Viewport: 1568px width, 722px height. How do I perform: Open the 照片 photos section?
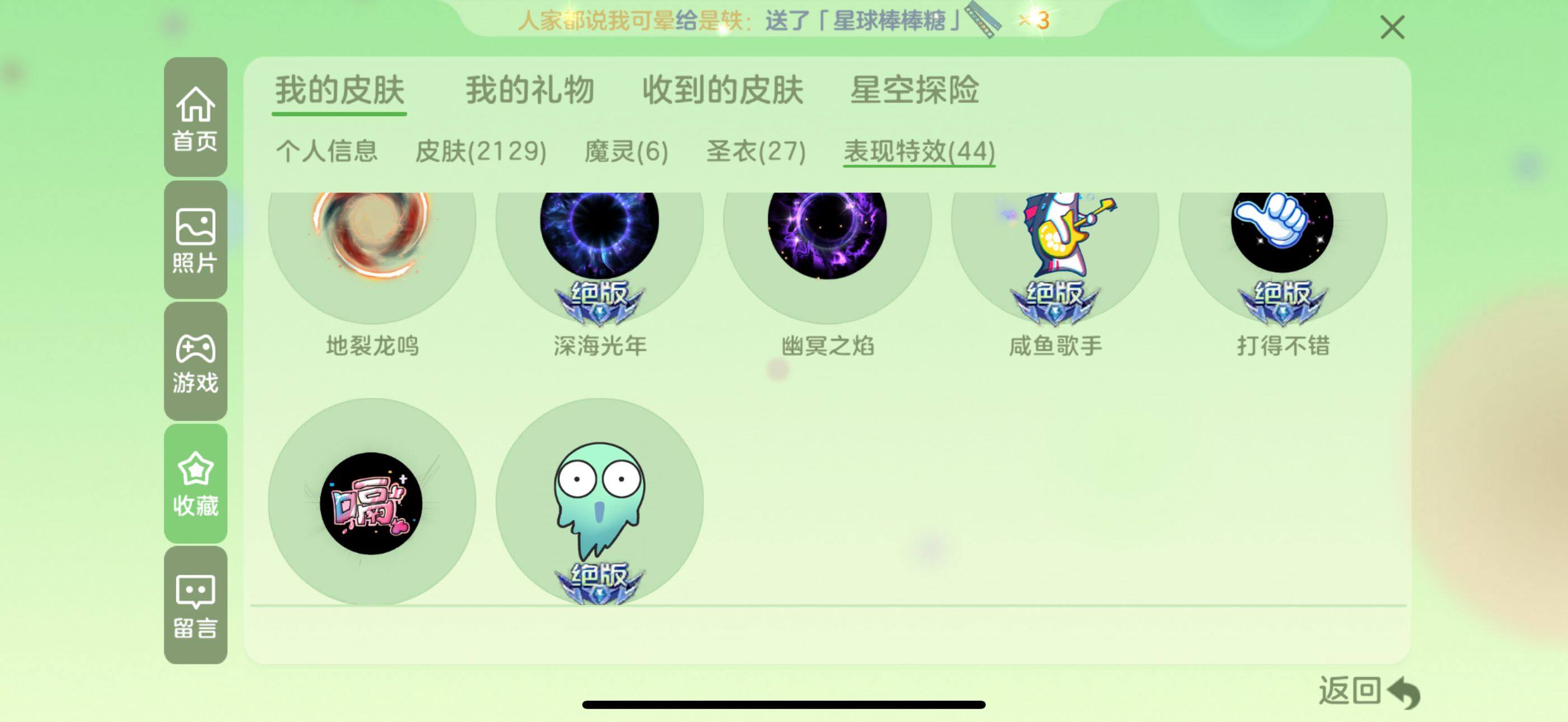click(195, 240)
